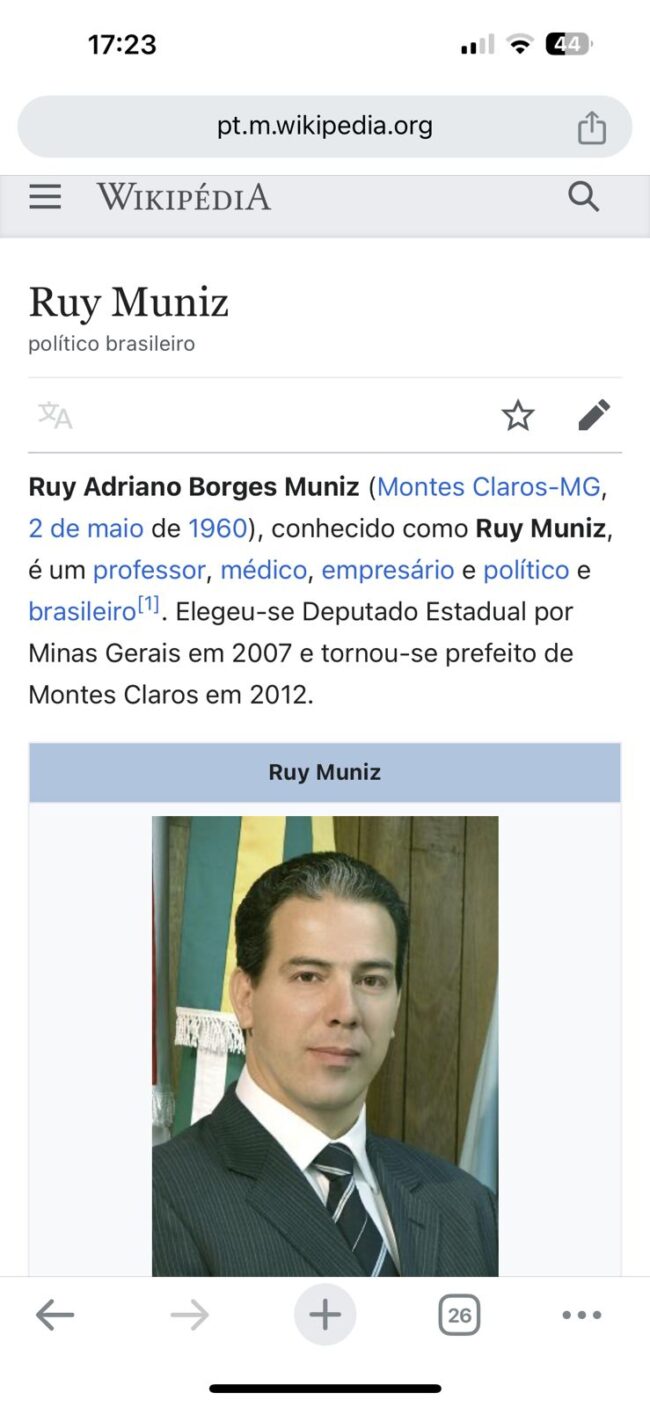Jump to footnote reference 1
The image size is (650, 1407).
pyautogui.click(x=148, y=604)
